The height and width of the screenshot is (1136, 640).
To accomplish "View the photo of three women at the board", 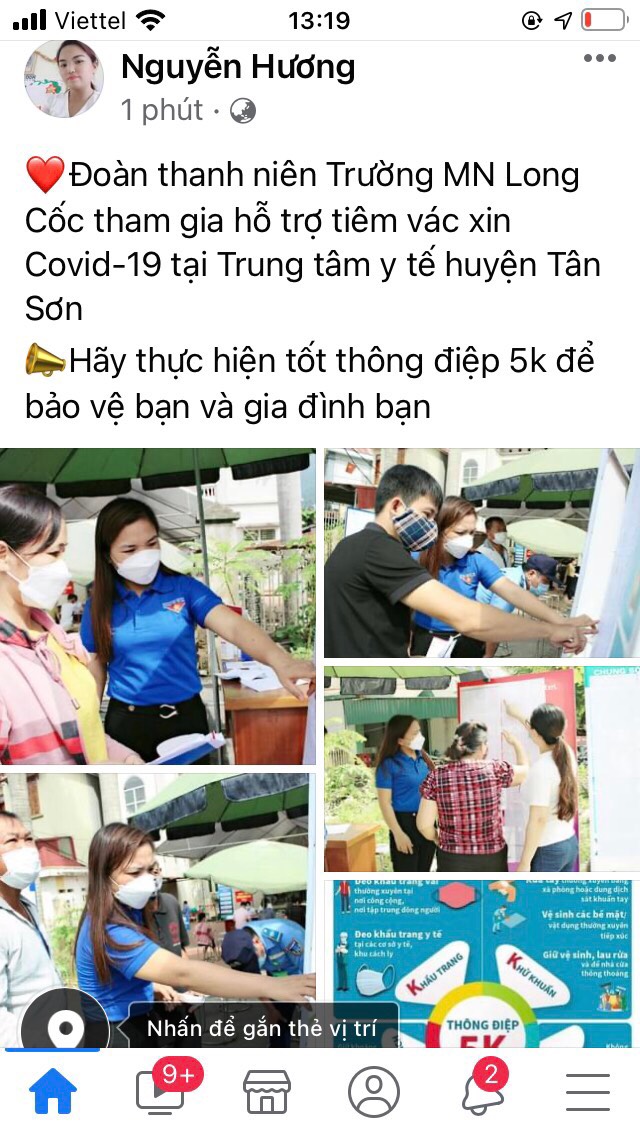I will (x=481, y=769).
